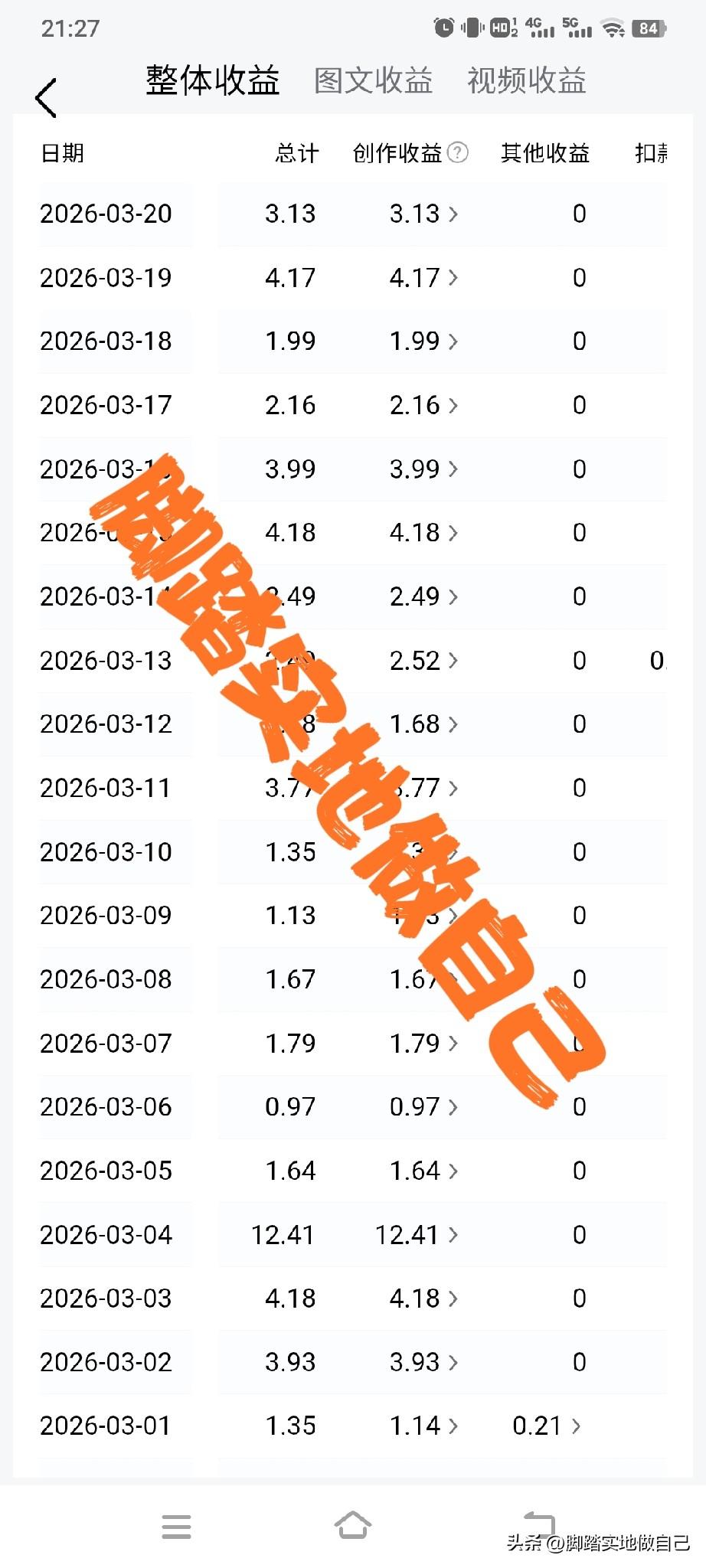Select the 整体收益 tab
The height and width of the screenshot is (1568, 706).
point(213,80)
